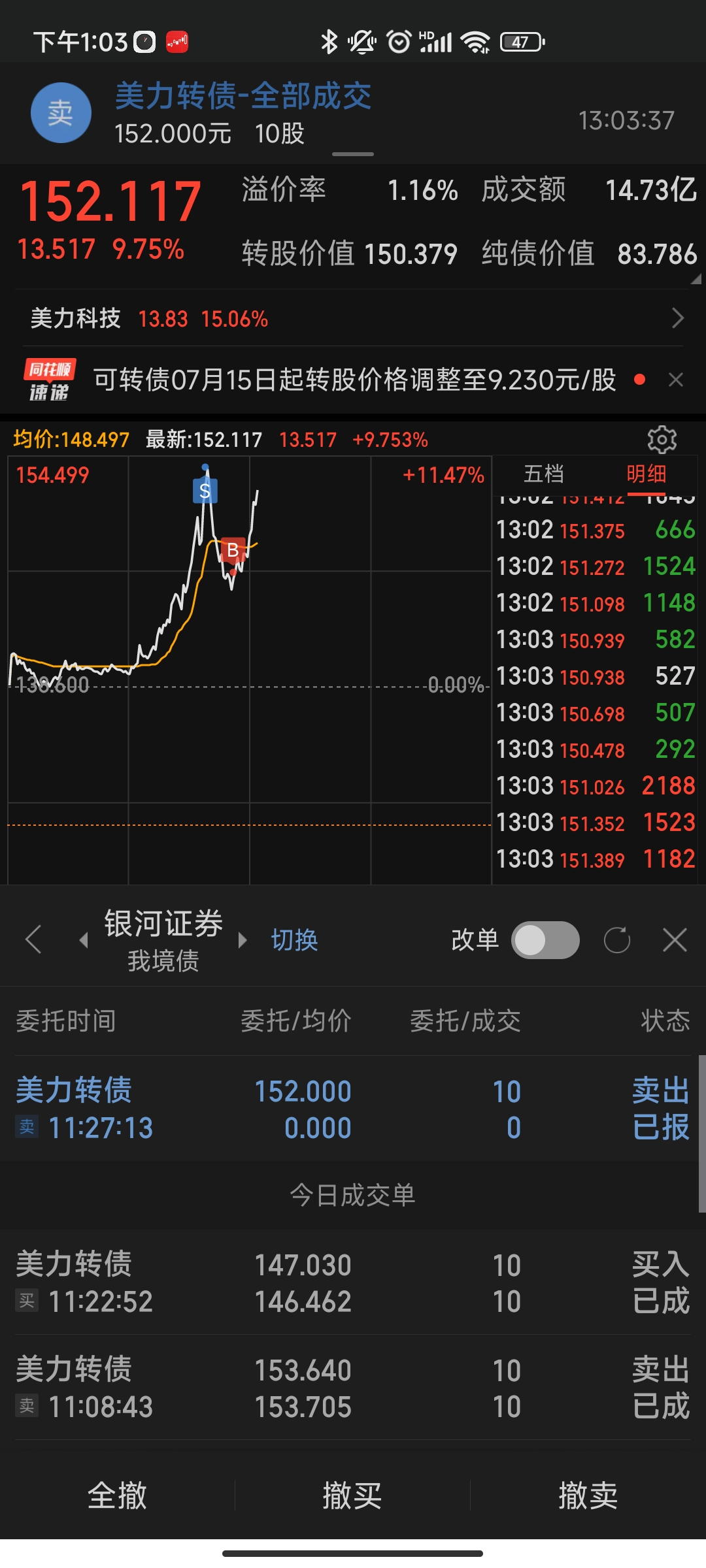Viewport: 706px width, 1568px height.
Task: Open the 转股价格调整 news notice
Action: (x=354, y=380)
